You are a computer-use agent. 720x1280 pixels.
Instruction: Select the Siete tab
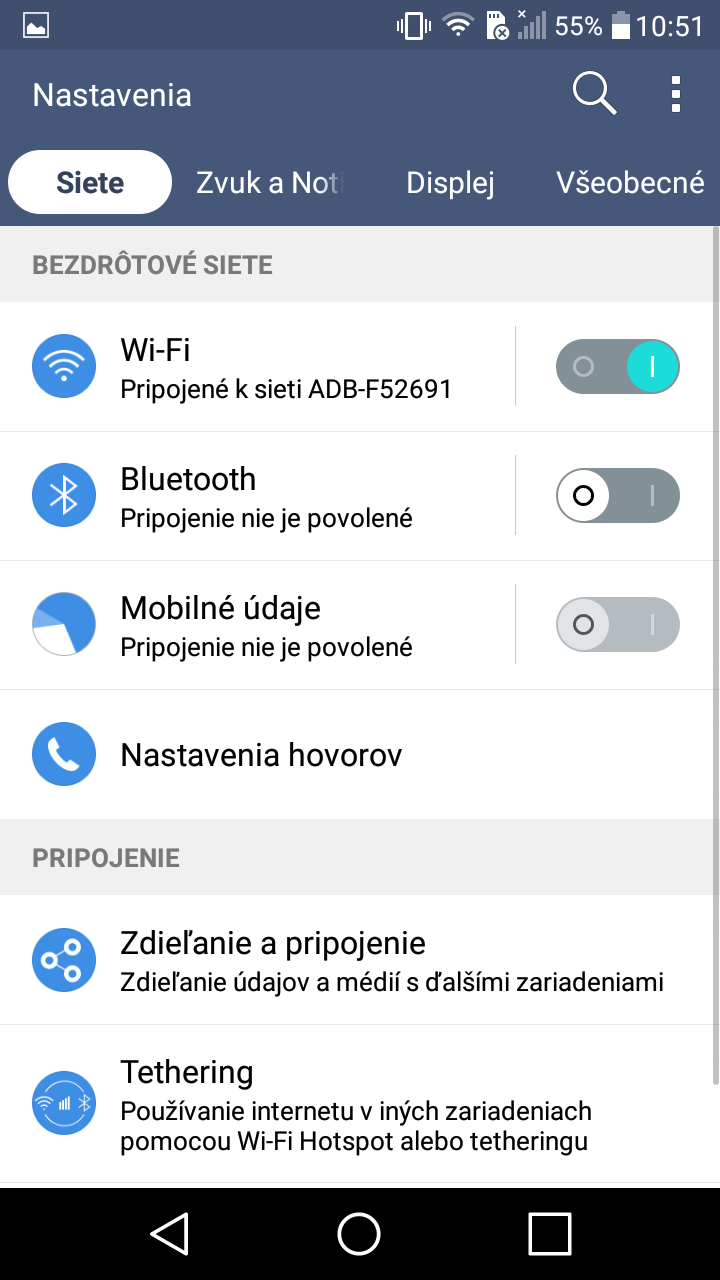point(90,182)
